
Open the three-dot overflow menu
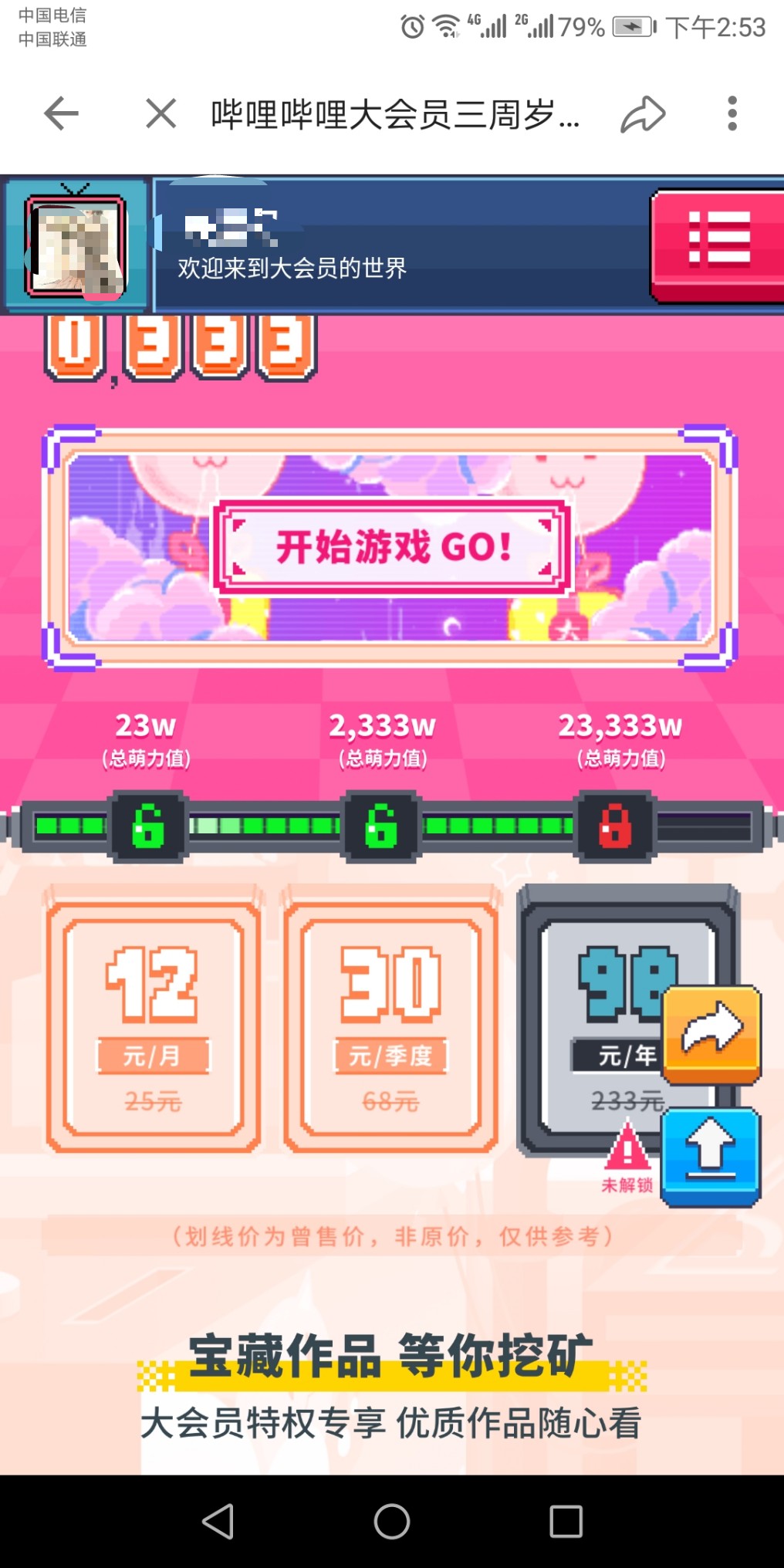[x=732, y=114]
